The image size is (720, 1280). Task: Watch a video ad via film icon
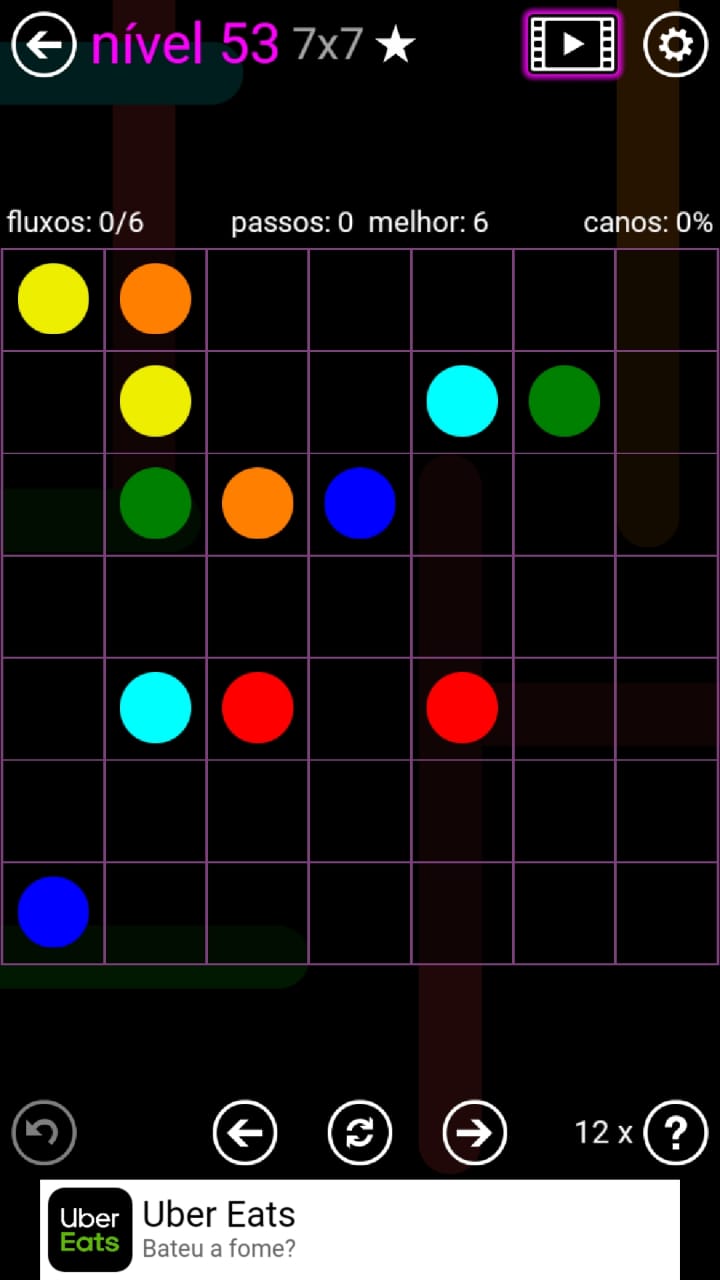tap(572, 44)
